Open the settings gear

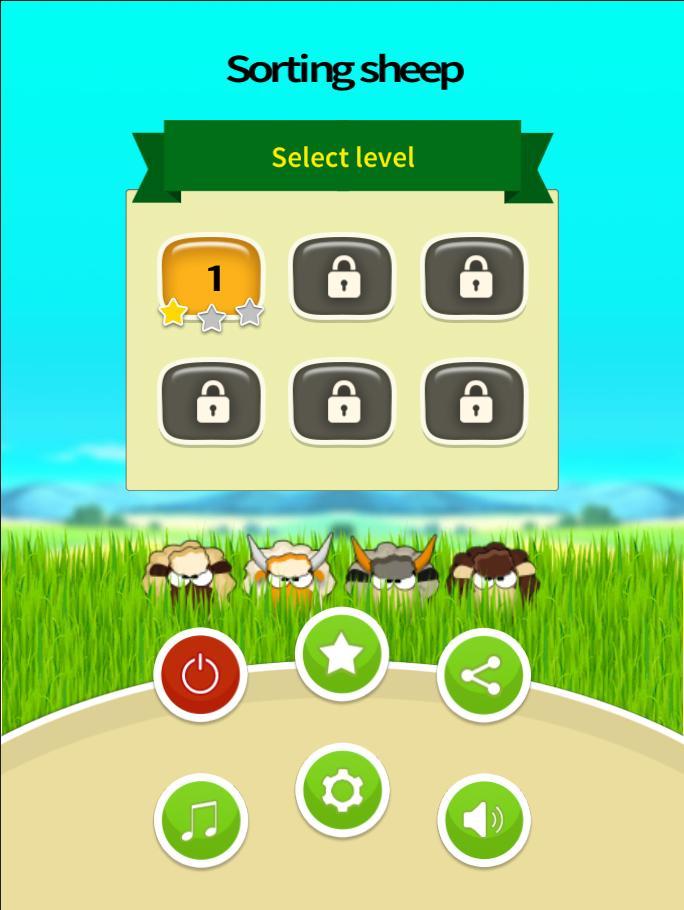(x=342, y=790)
